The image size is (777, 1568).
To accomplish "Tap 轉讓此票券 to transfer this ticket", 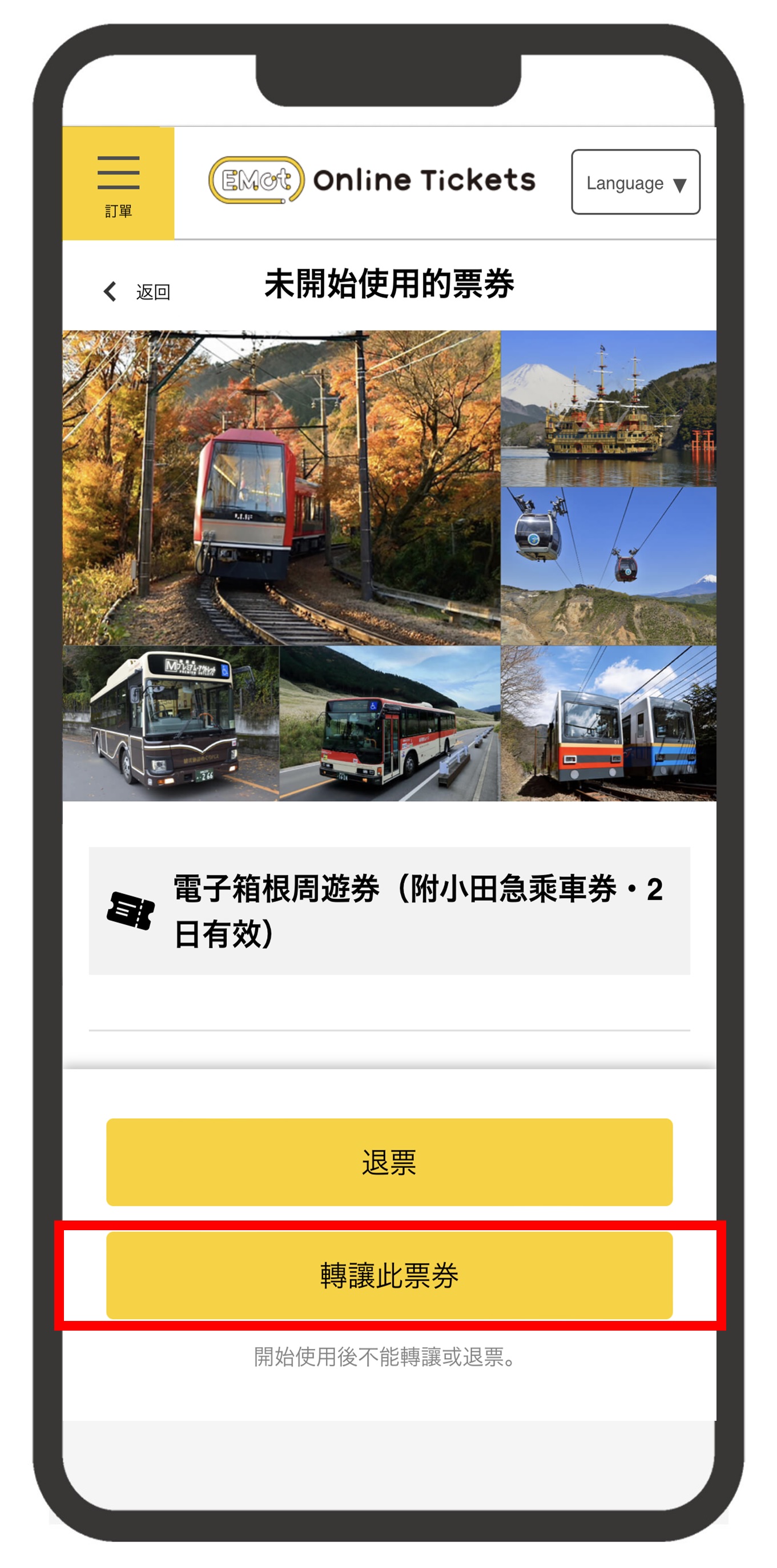I will [389, 1275].
